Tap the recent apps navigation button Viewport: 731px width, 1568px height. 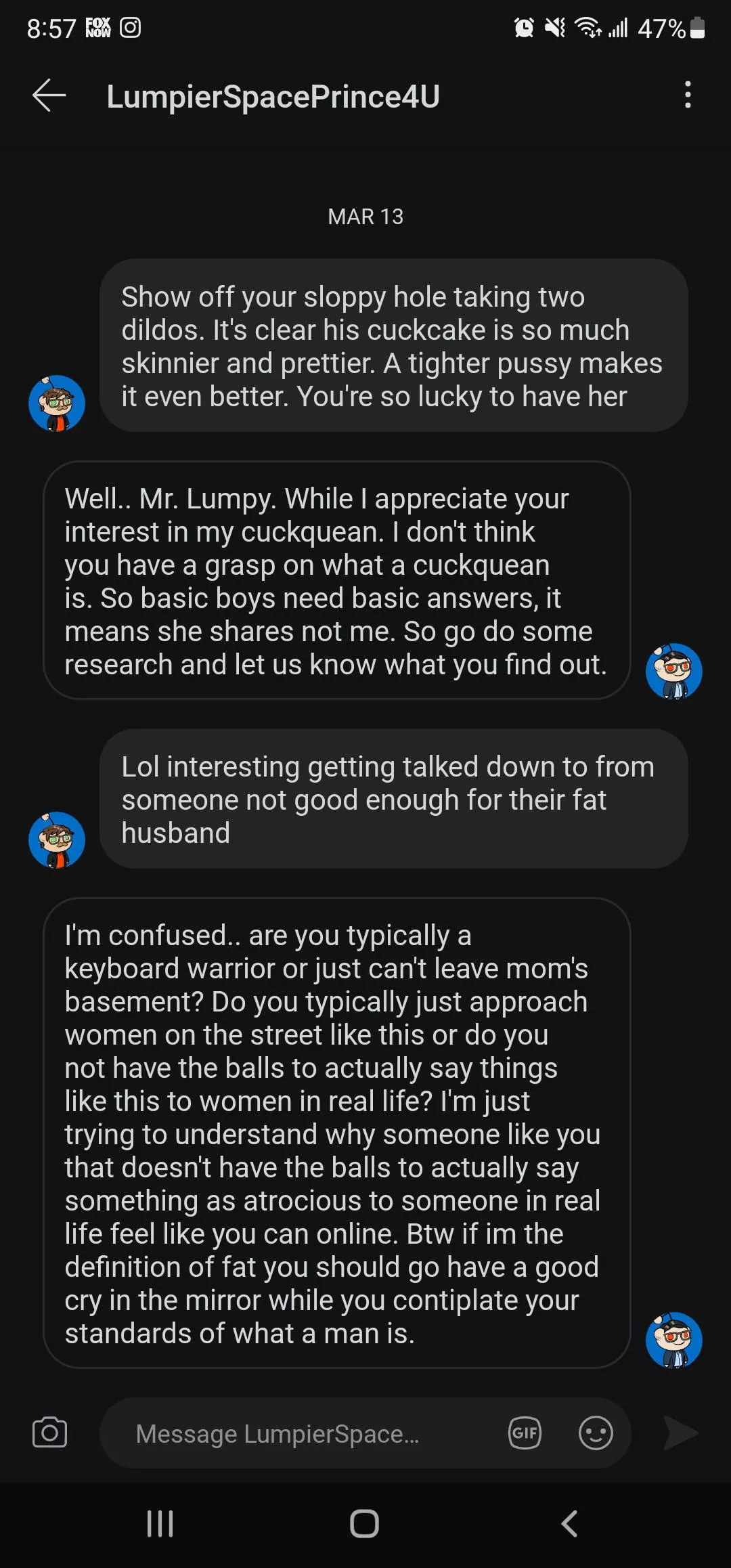[159, 1524]
